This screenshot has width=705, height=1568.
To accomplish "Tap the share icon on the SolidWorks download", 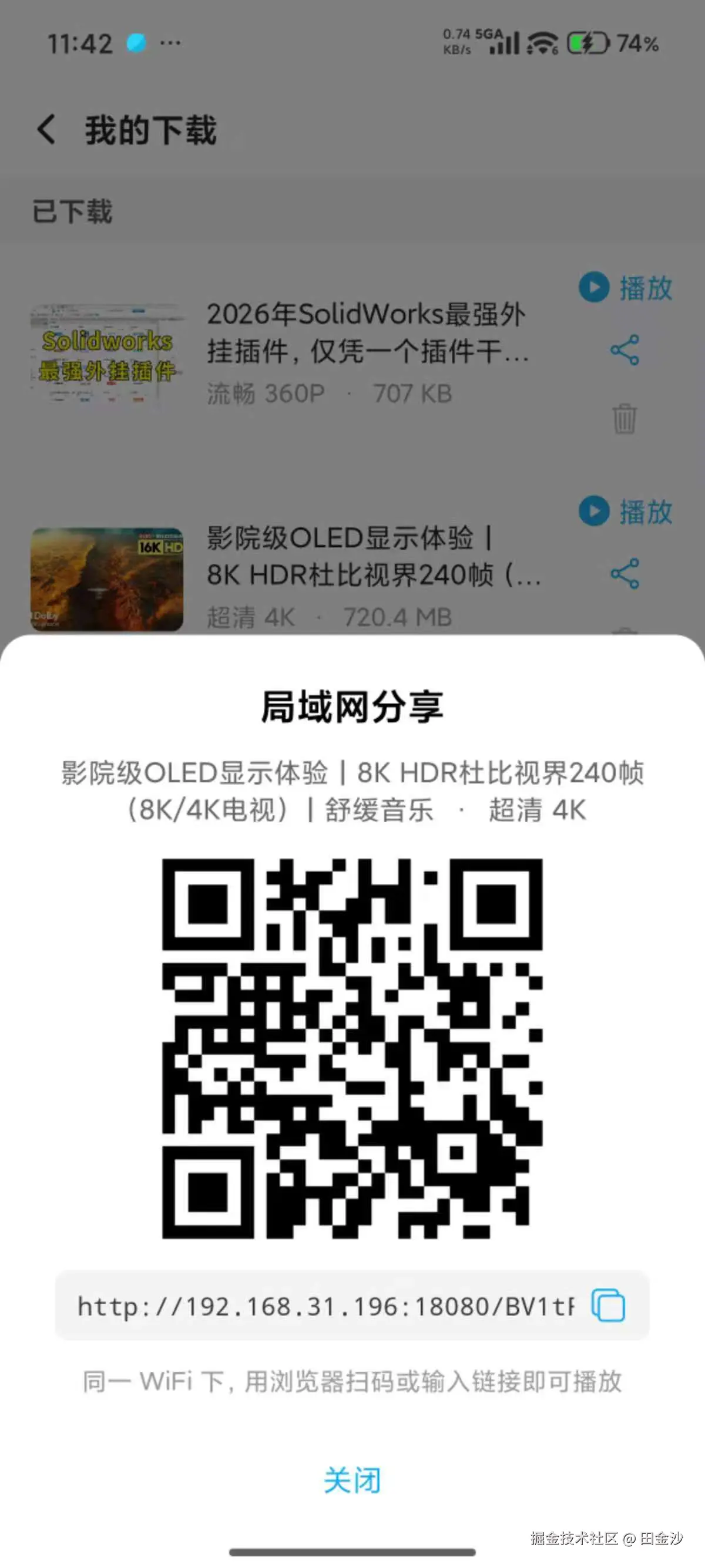I will coord(626,350).
